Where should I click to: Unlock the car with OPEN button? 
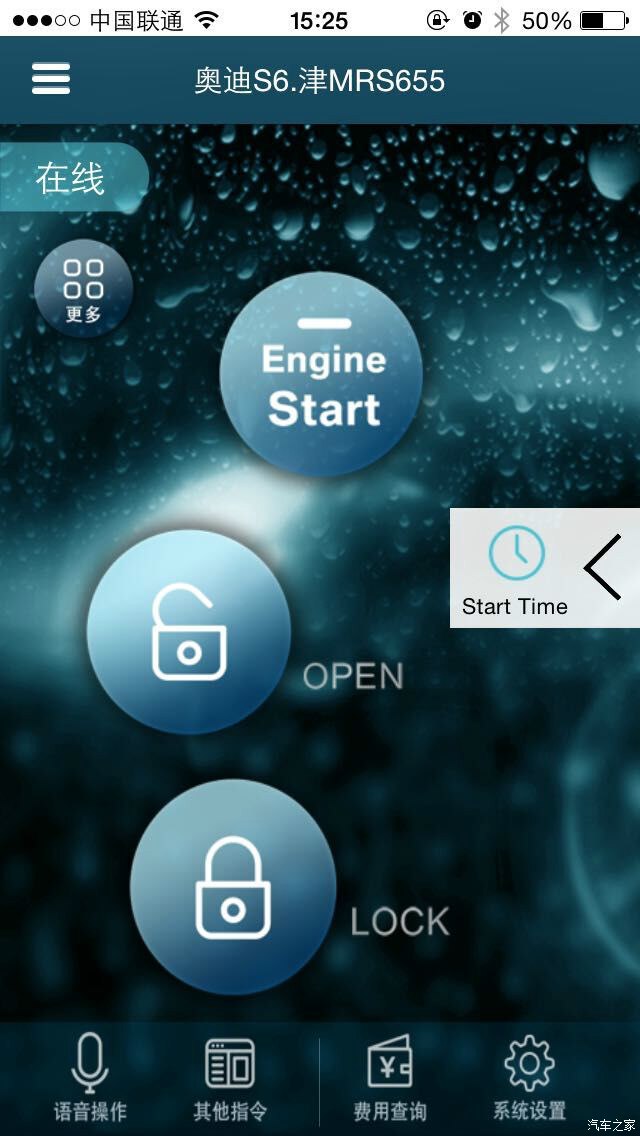tap(189, 632)
